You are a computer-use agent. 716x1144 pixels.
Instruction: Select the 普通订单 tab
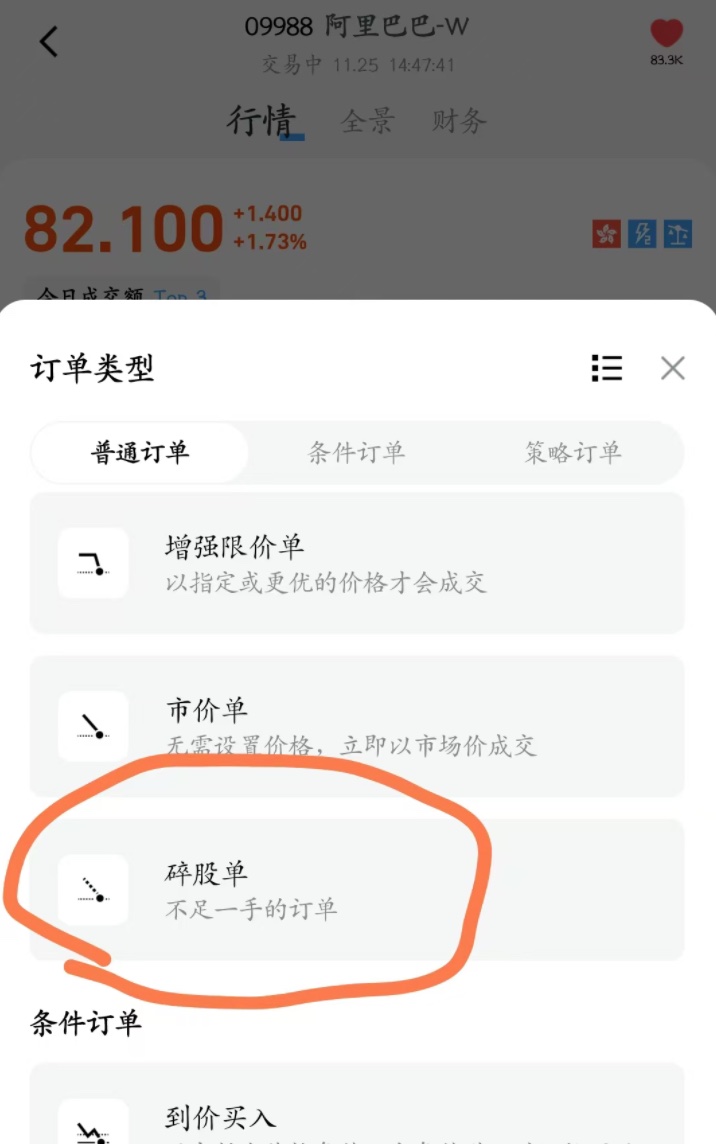(140, 452)
